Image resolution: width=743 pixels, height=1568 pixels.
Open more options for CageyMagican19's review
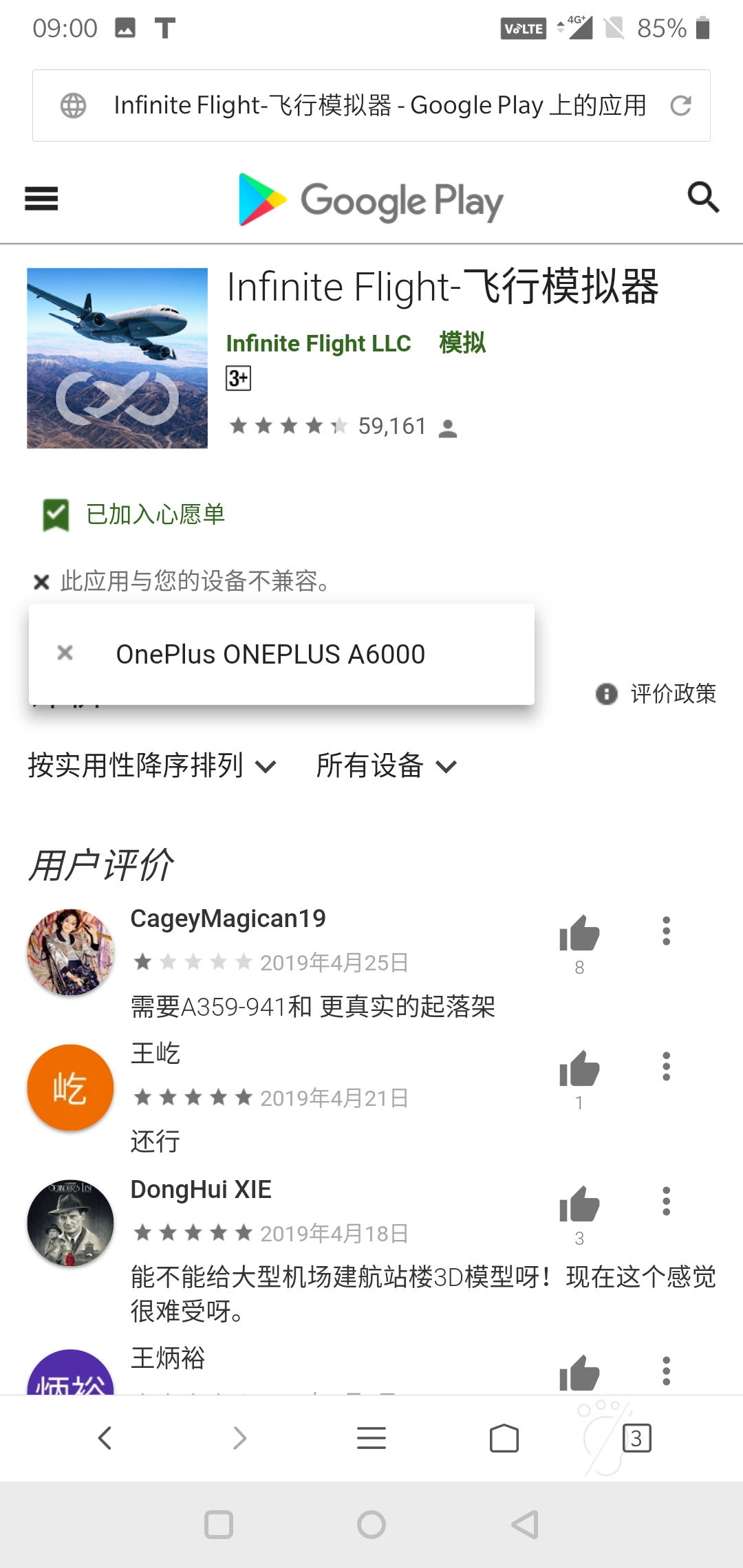tap(666, 930)
